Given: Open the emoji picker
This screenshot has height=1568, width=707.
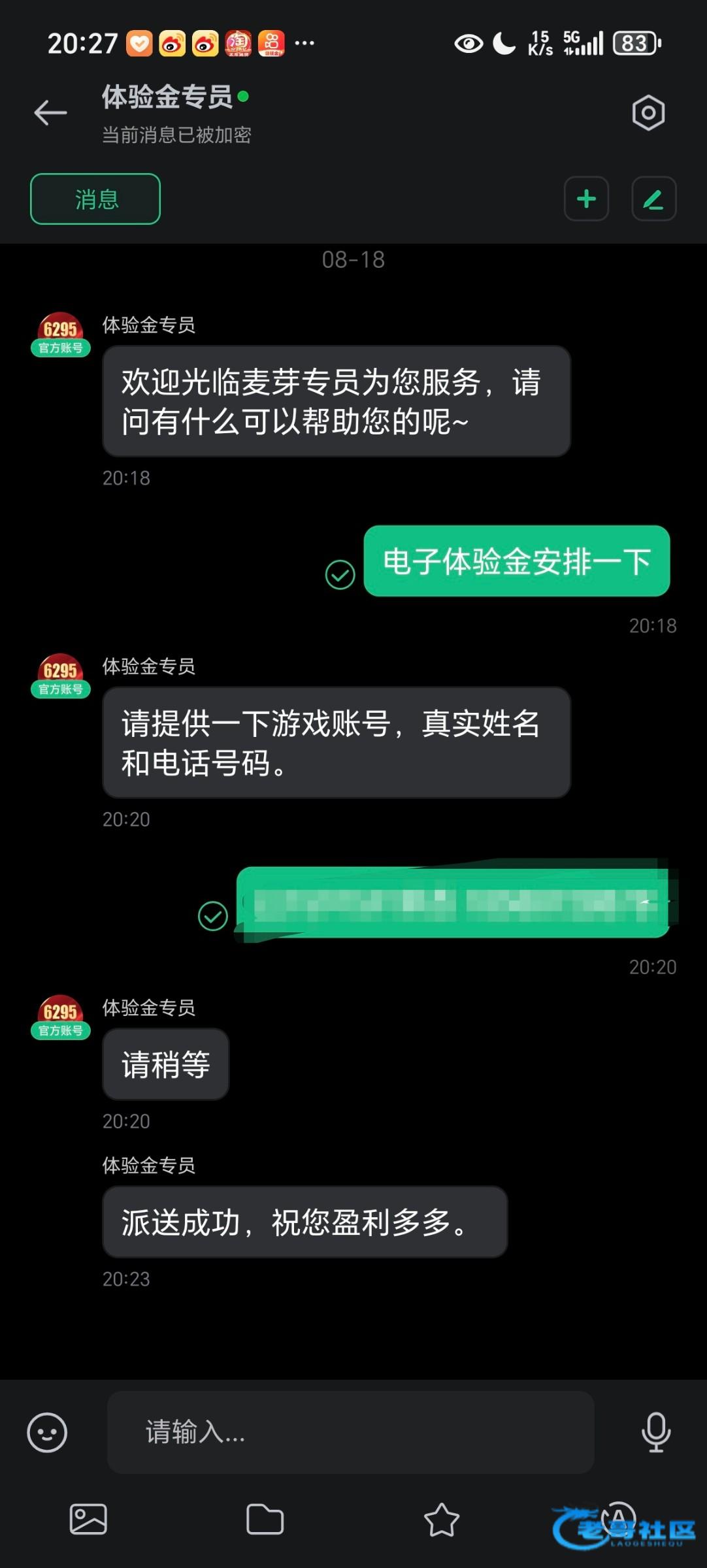Looking at the screenshot, I should [x=47, y=1432].
